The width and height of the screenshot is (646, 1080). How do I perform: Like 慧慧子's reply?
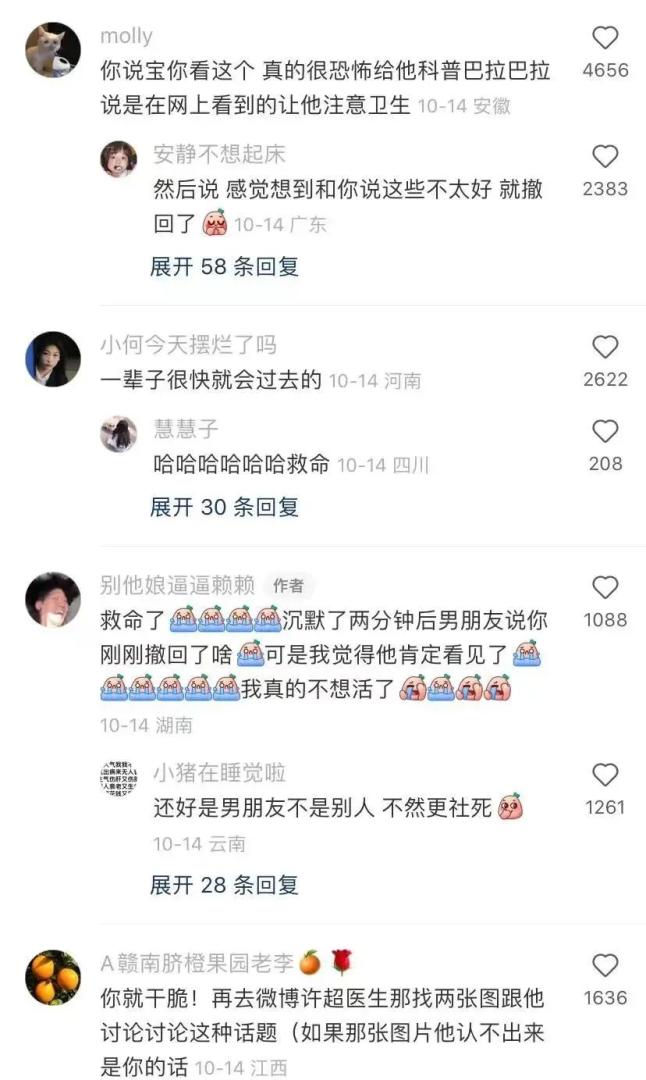click(x=605, y=432)
